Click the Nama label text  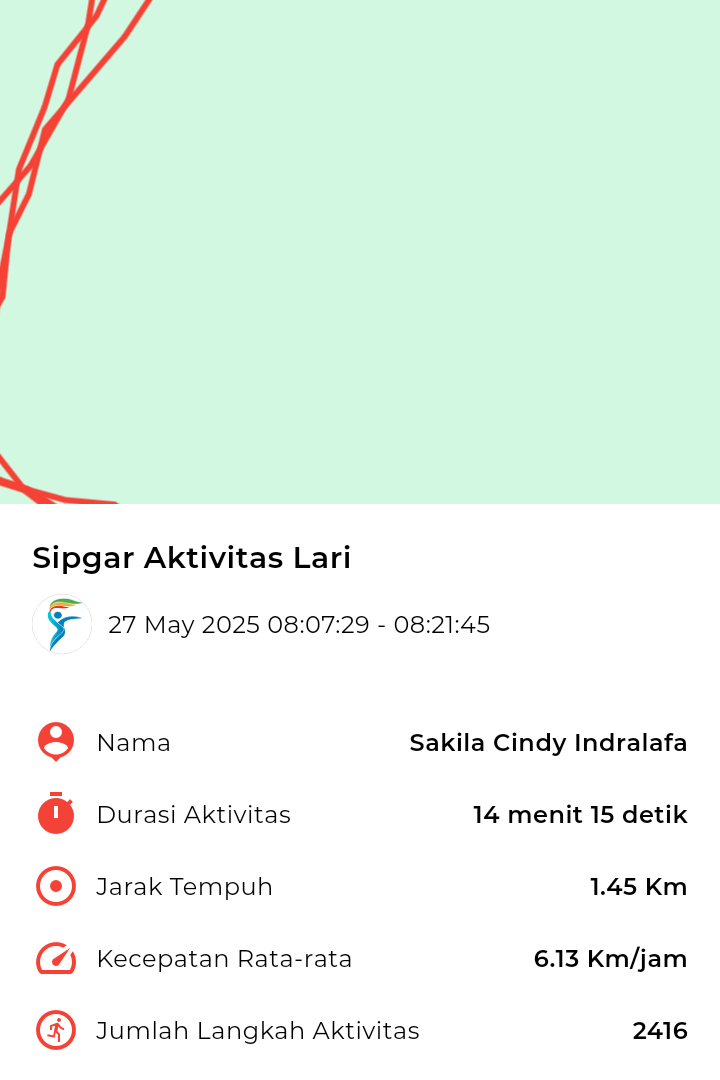click(x=133, y=743)
